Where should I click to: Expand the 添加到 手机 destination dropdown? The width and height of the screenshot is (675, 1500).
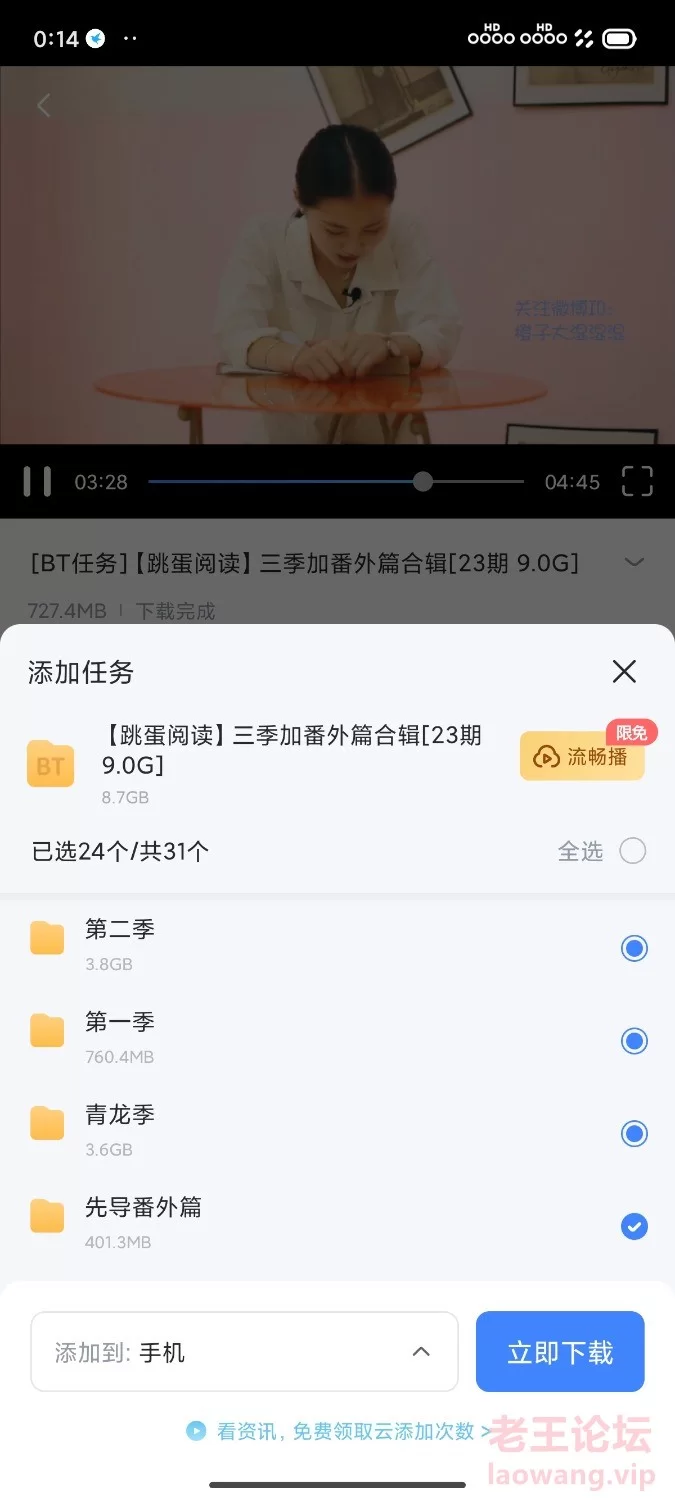(244, 1352)
